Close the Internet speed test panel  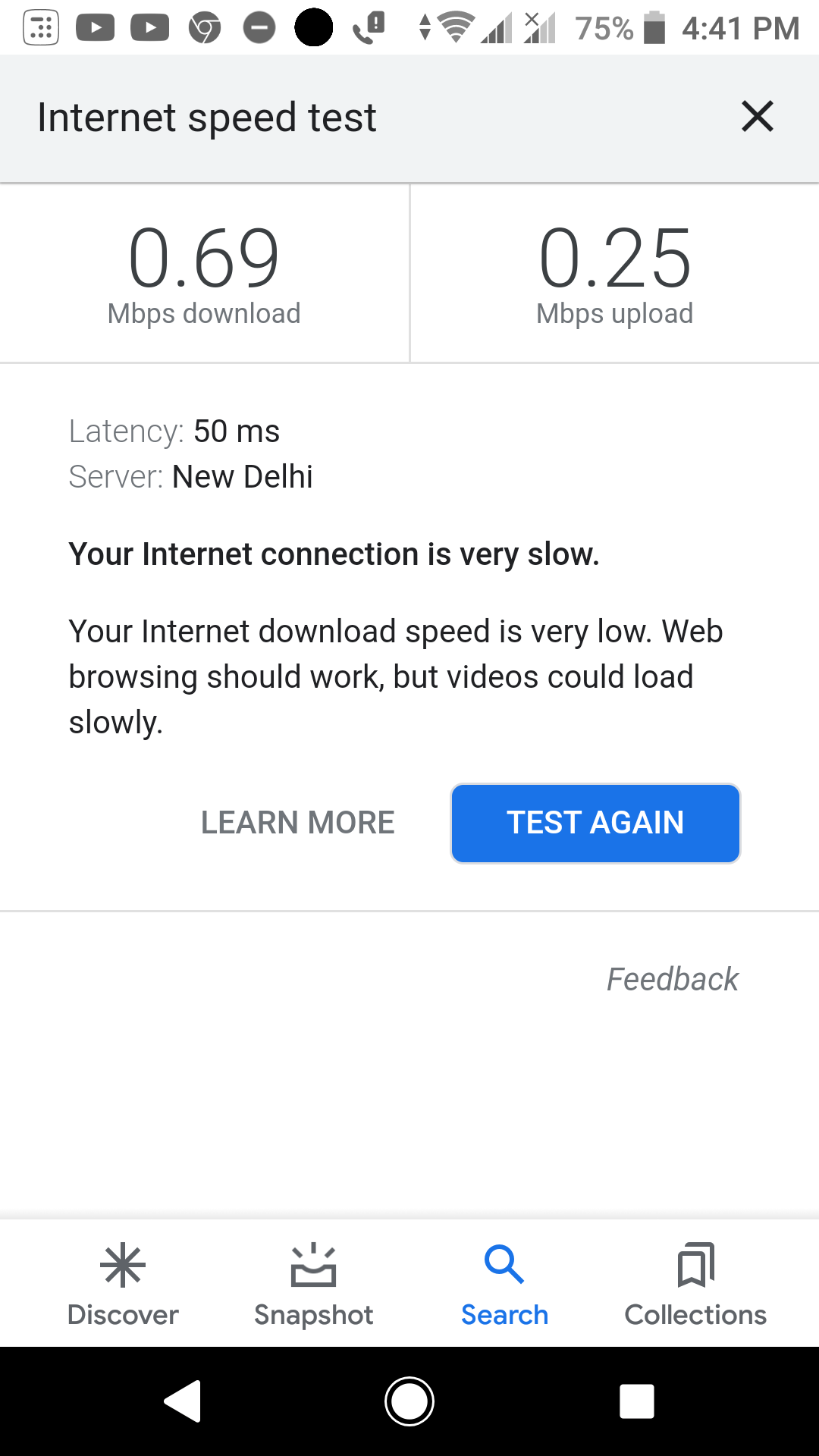click(x=757, y=117)
